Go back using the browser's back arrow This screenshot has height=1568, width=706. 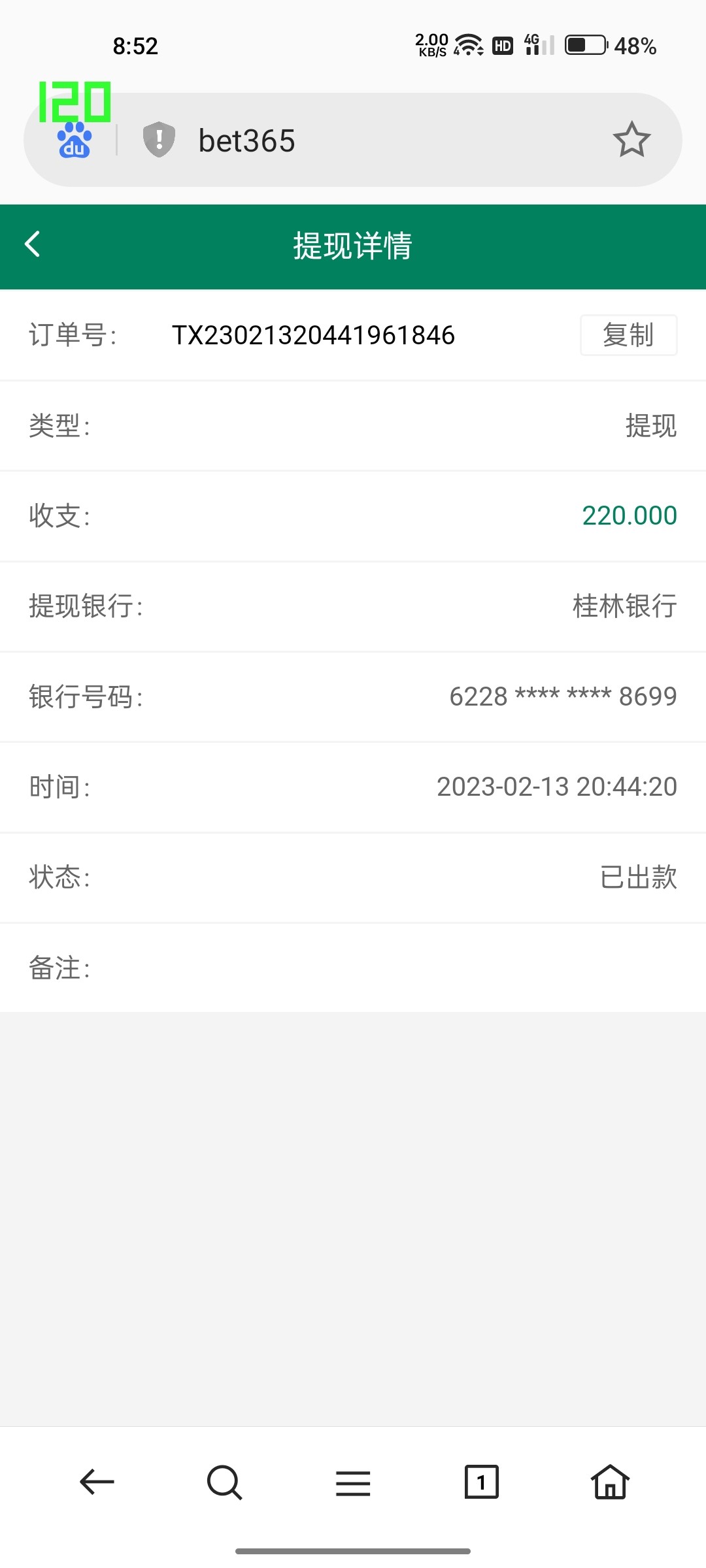(x=97, y=1482)
